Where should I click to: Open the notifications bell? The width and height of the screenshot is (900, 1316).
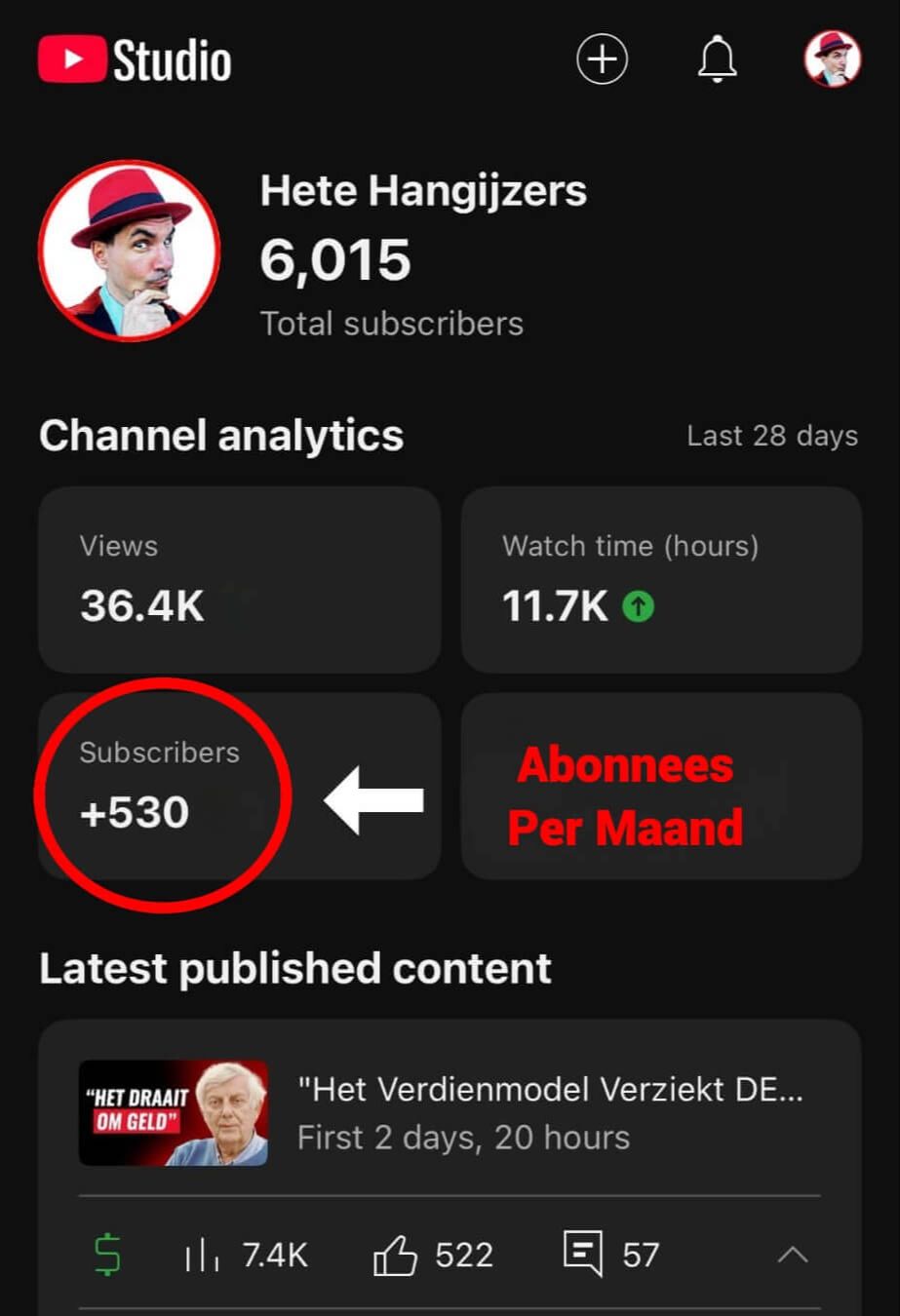(x=717, y=59)
